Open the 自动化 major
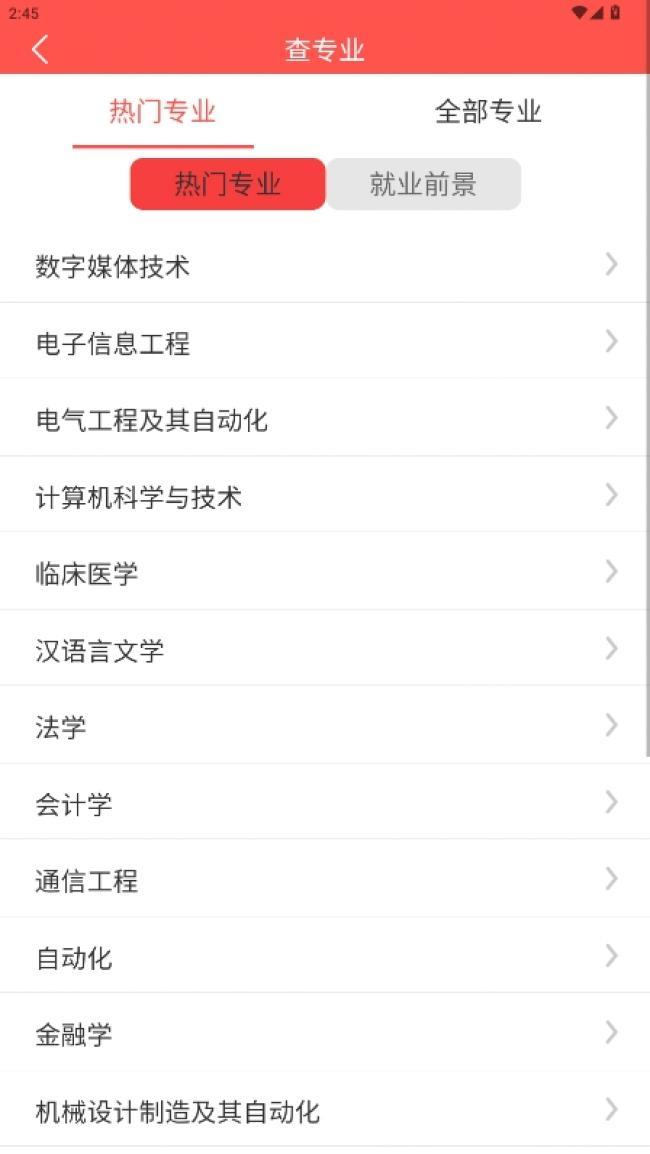Viewport: 650px width, 1154px height. click(x=324, y=957)
